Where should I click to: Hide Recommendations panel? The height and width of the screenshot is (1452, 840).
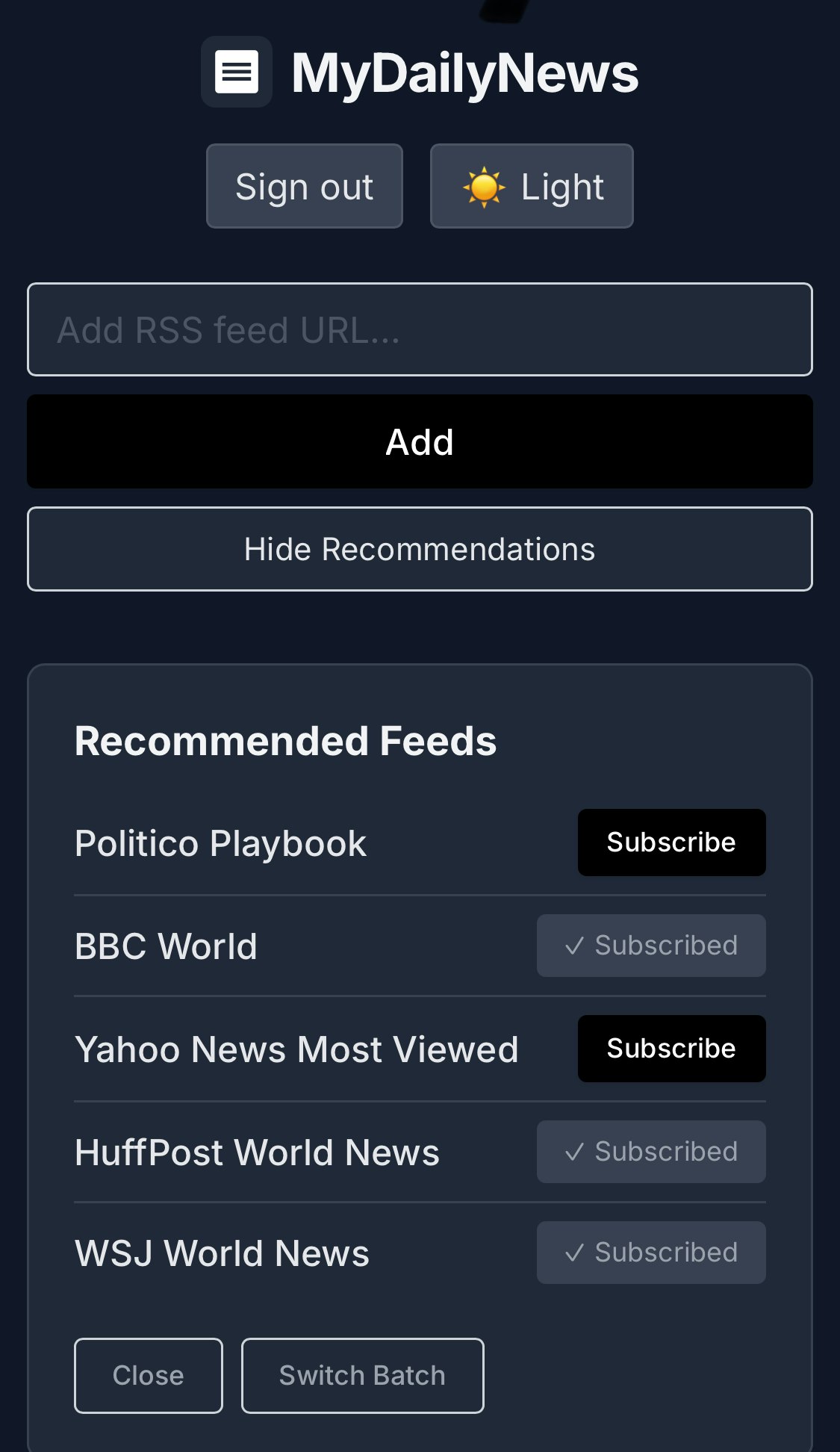[420, 549]
